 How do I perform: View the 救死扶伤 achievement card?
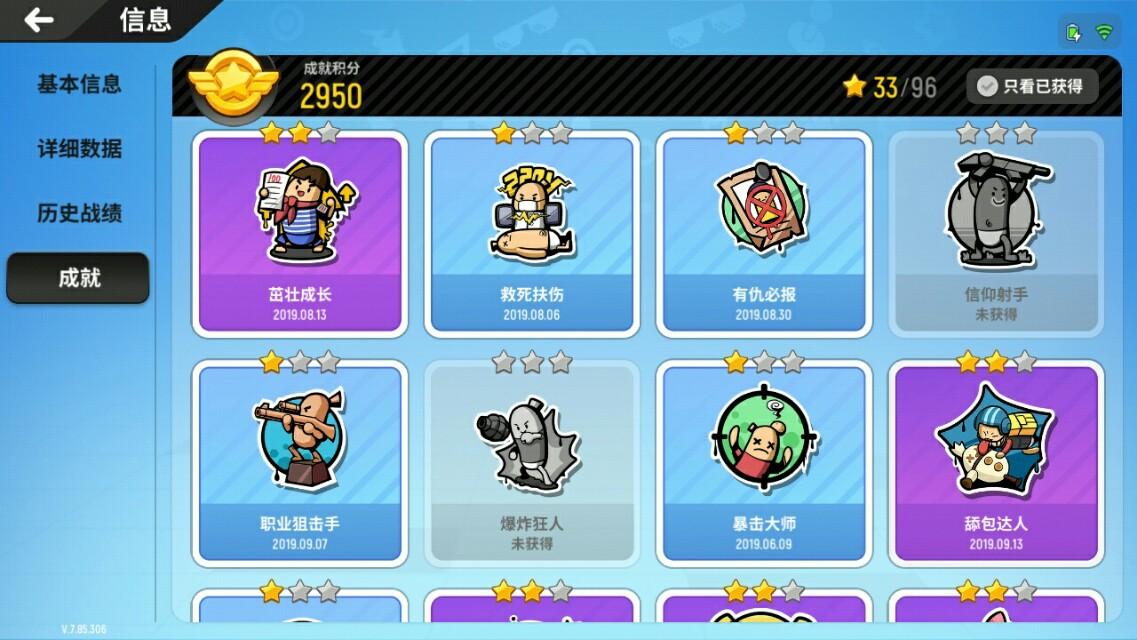(x=531, y=234)
